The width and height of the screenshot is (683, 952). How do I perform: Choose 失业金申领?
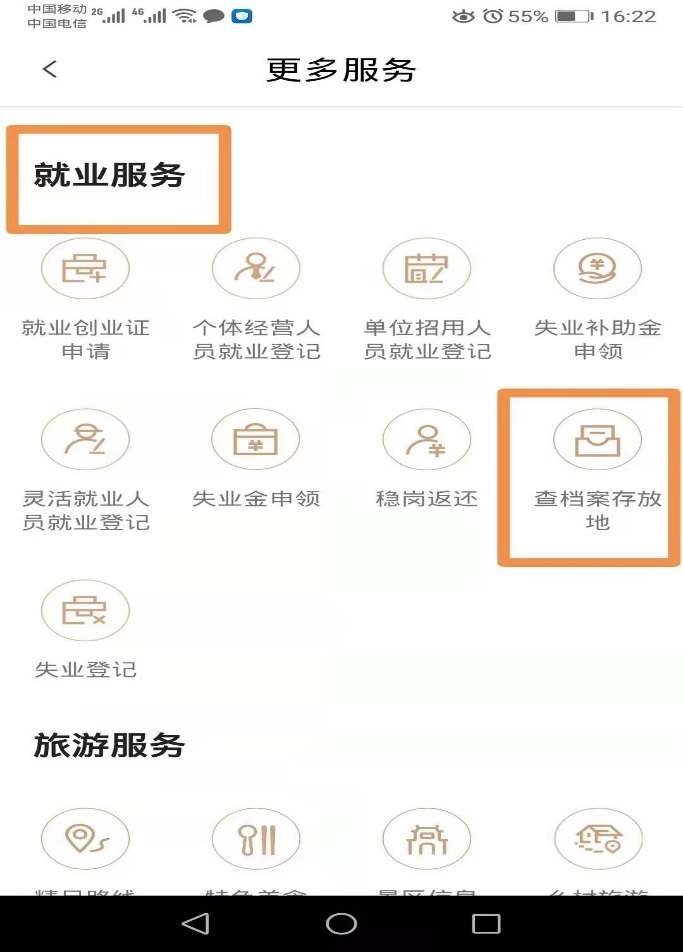[x=256, y=441]
